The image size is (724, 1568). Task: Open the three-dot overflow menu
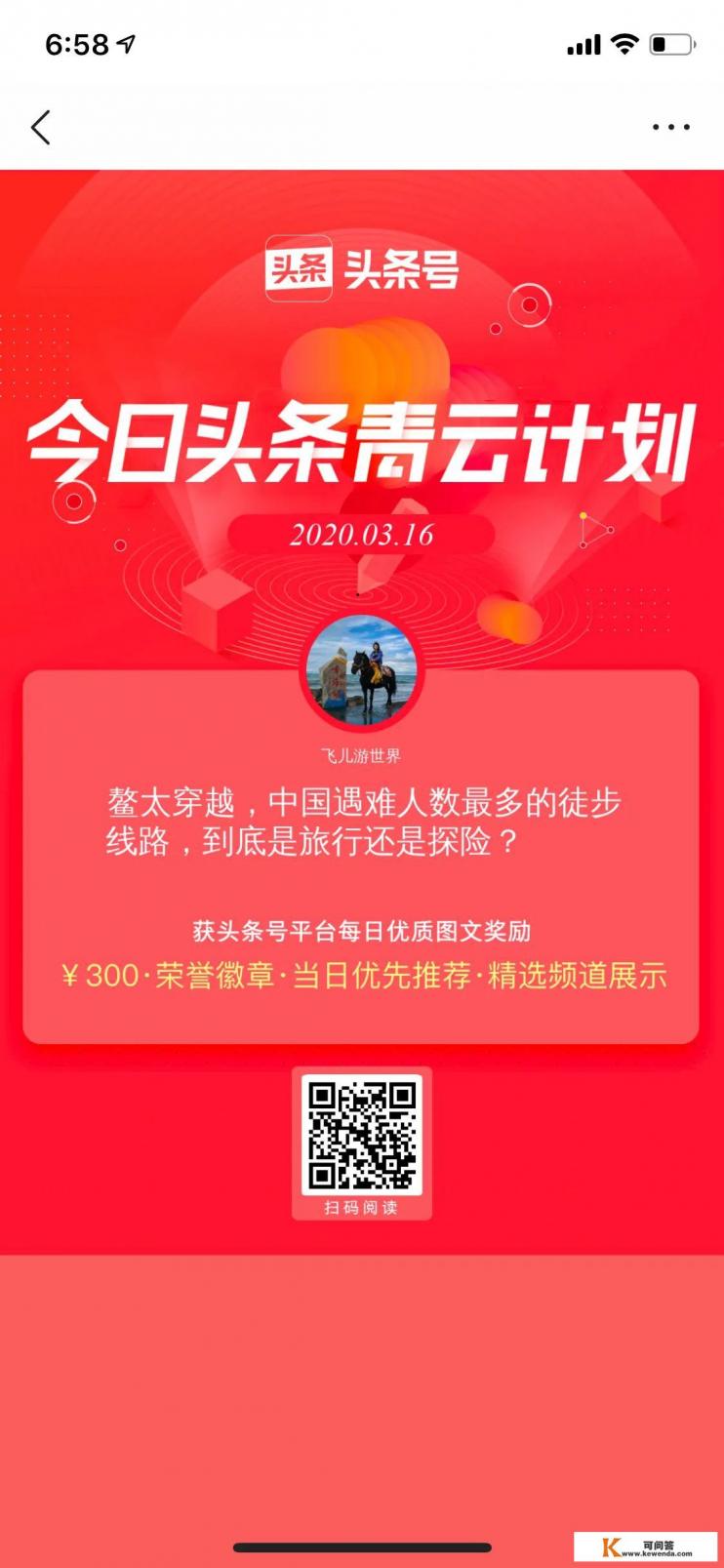pyautogui.click(x=670, y=128)
